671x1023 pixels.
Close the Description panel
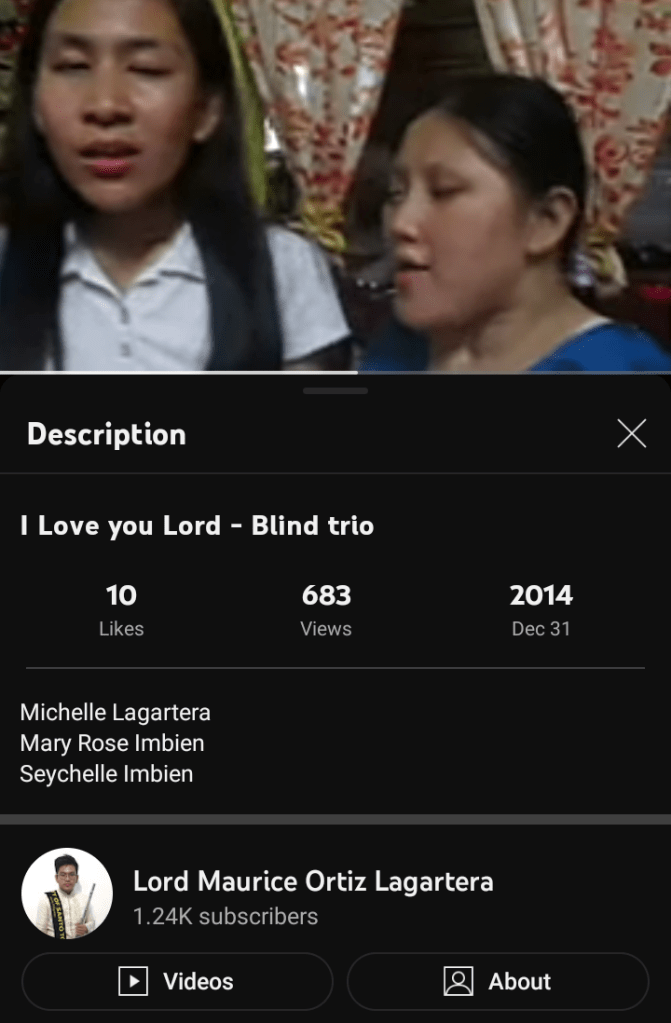click(x=631, y=433)
